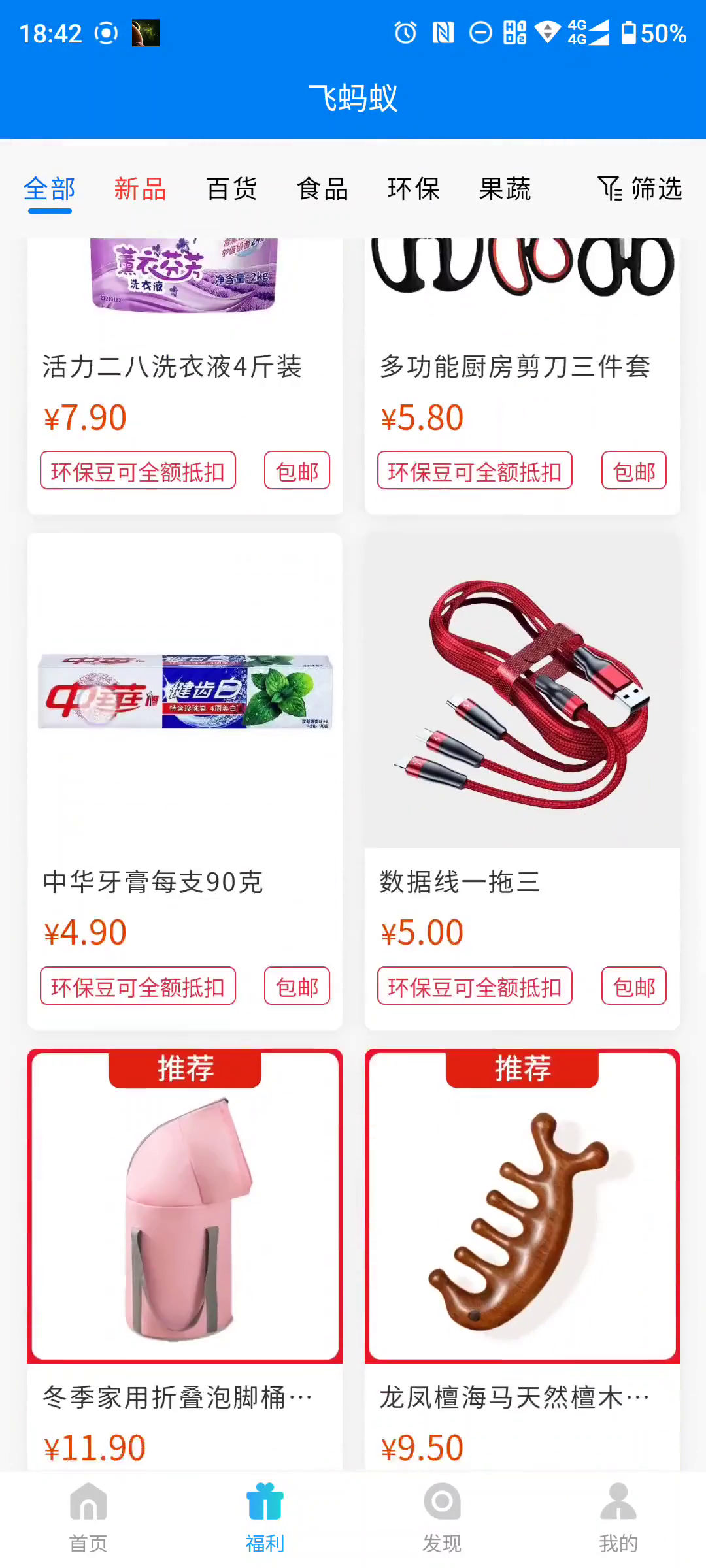Open the 冬季家用折叠泡脚桶 recommended item
This screenshot has height=1568, width=706.
[x=185, y=1241]
